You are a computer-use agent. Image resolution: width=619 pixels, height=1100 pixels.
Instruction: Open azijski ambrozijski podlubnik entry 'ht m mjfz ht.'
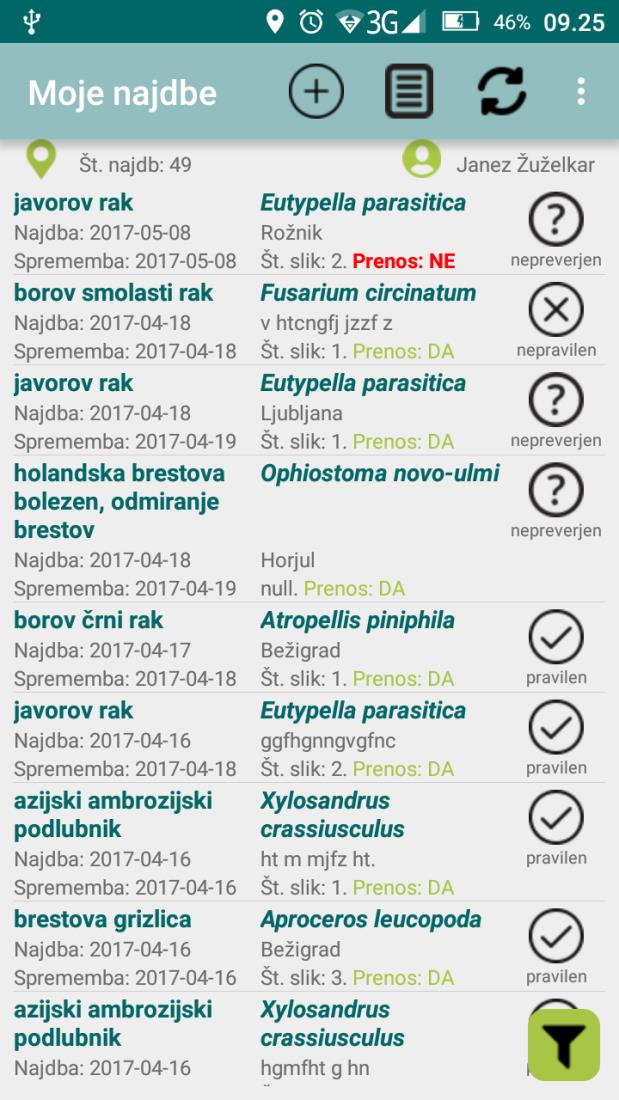tap(310, 843)
